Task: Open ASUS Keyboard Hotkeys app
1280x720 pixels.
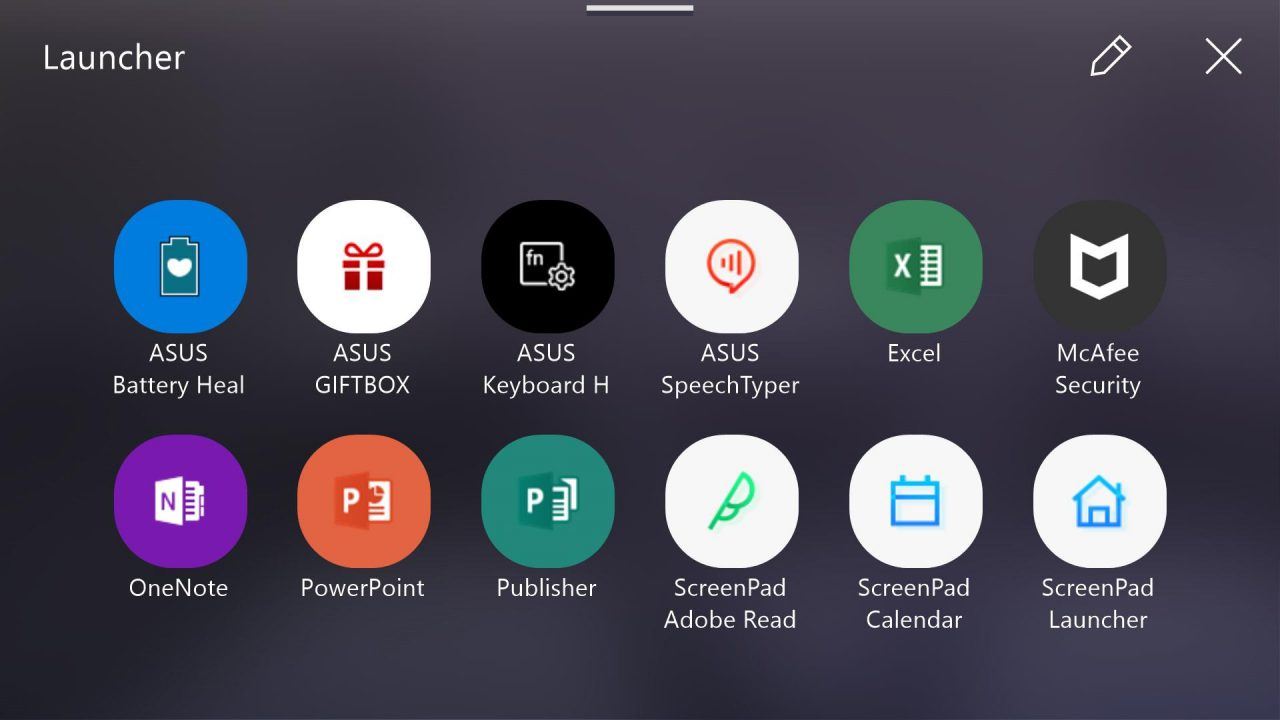Action: [x=547, y=266]
